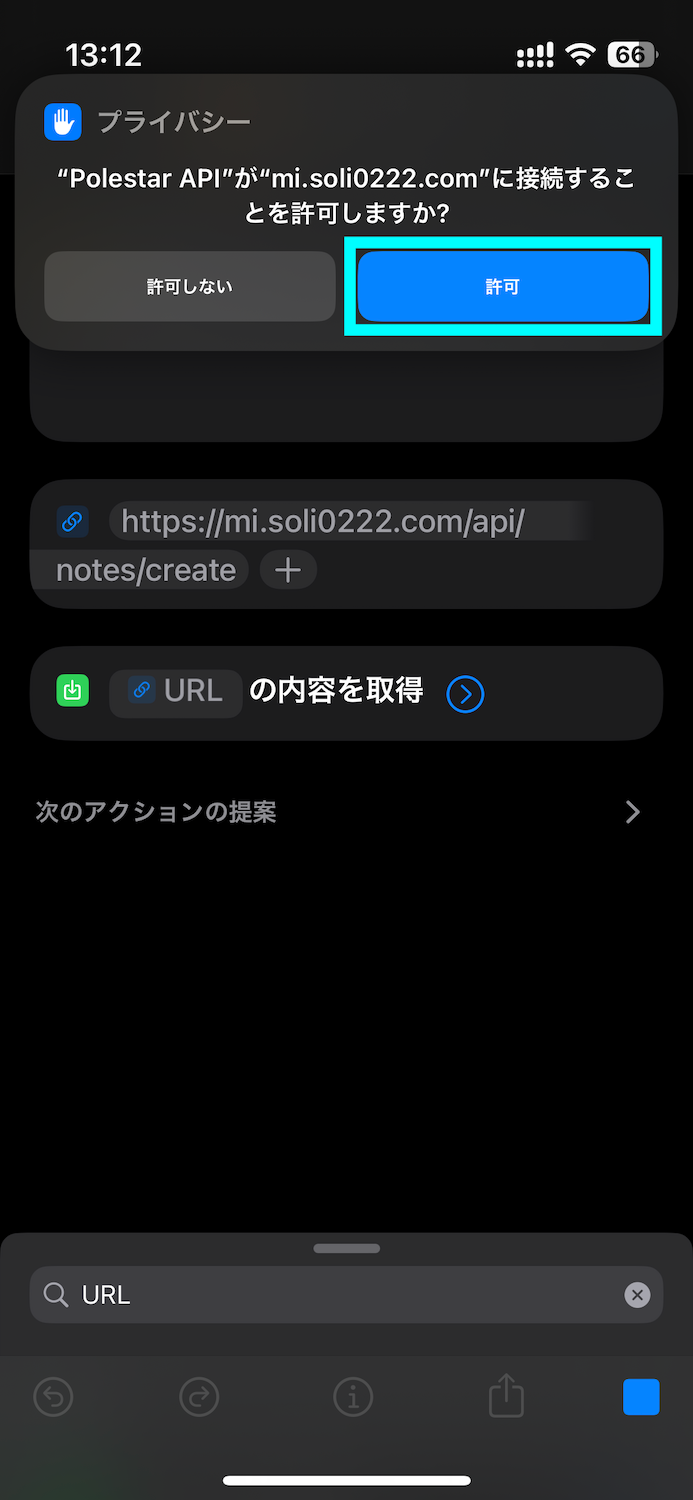Deny the connection with 許可しない
Image resolution: width=693 pixels, height=1500 pixels.
click(190, 287)
